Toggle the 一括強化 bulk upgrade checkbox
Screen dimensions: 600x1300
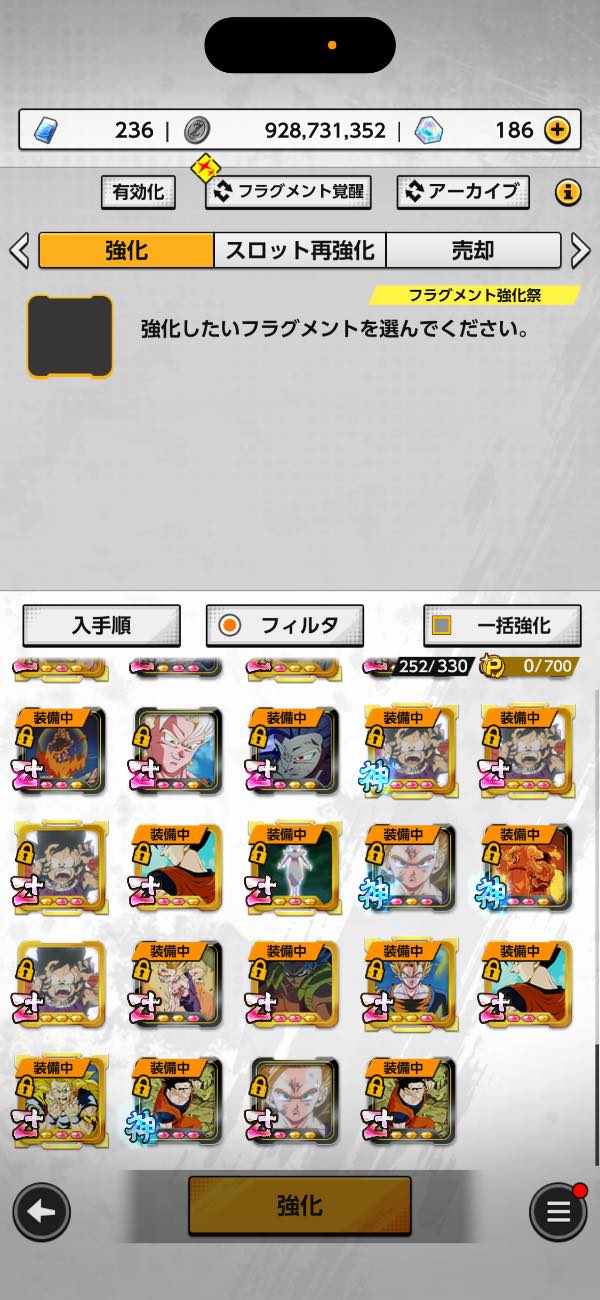[441, 625]
